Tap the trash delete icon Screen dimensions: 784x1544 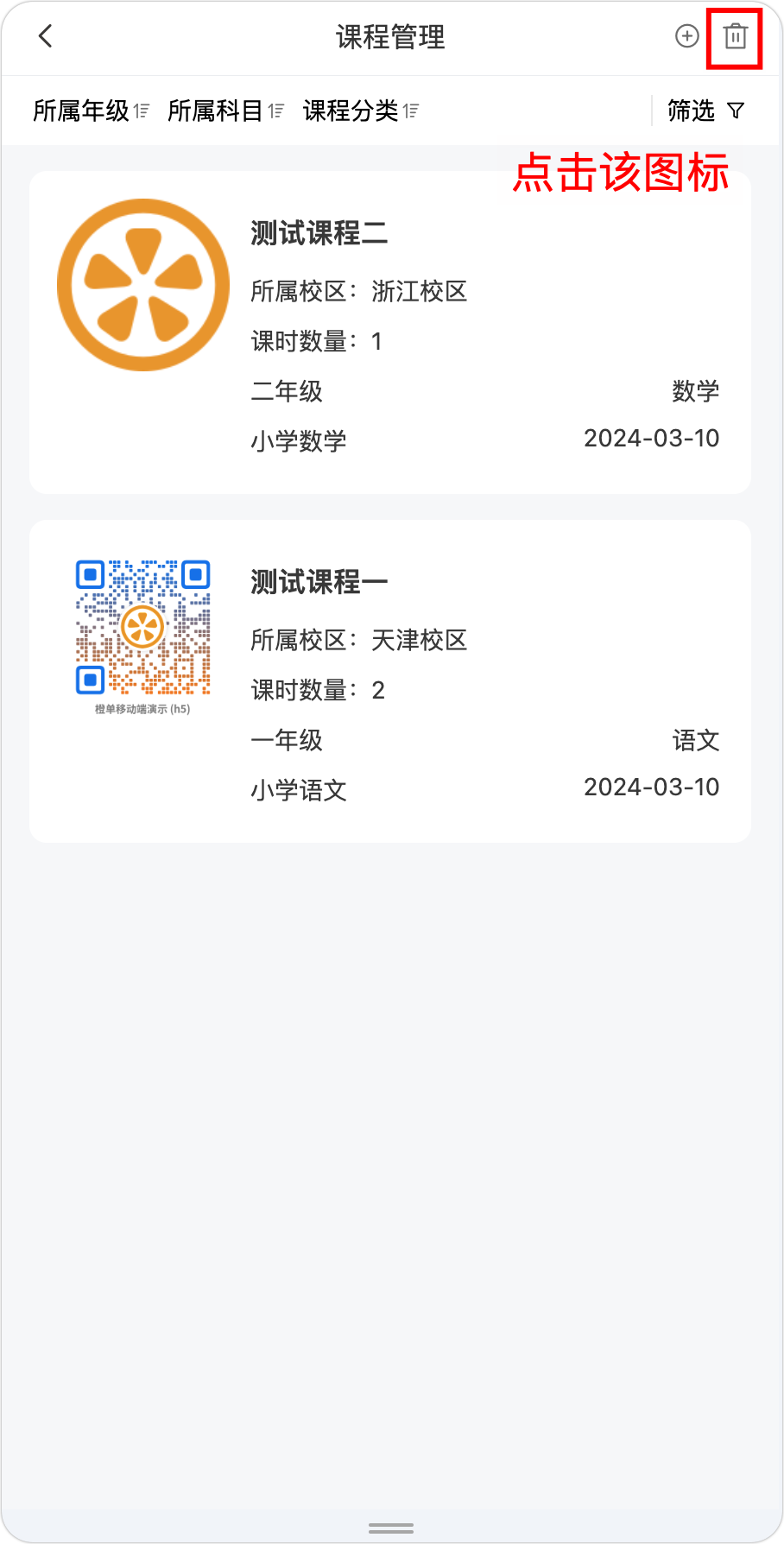pos(736,36)
